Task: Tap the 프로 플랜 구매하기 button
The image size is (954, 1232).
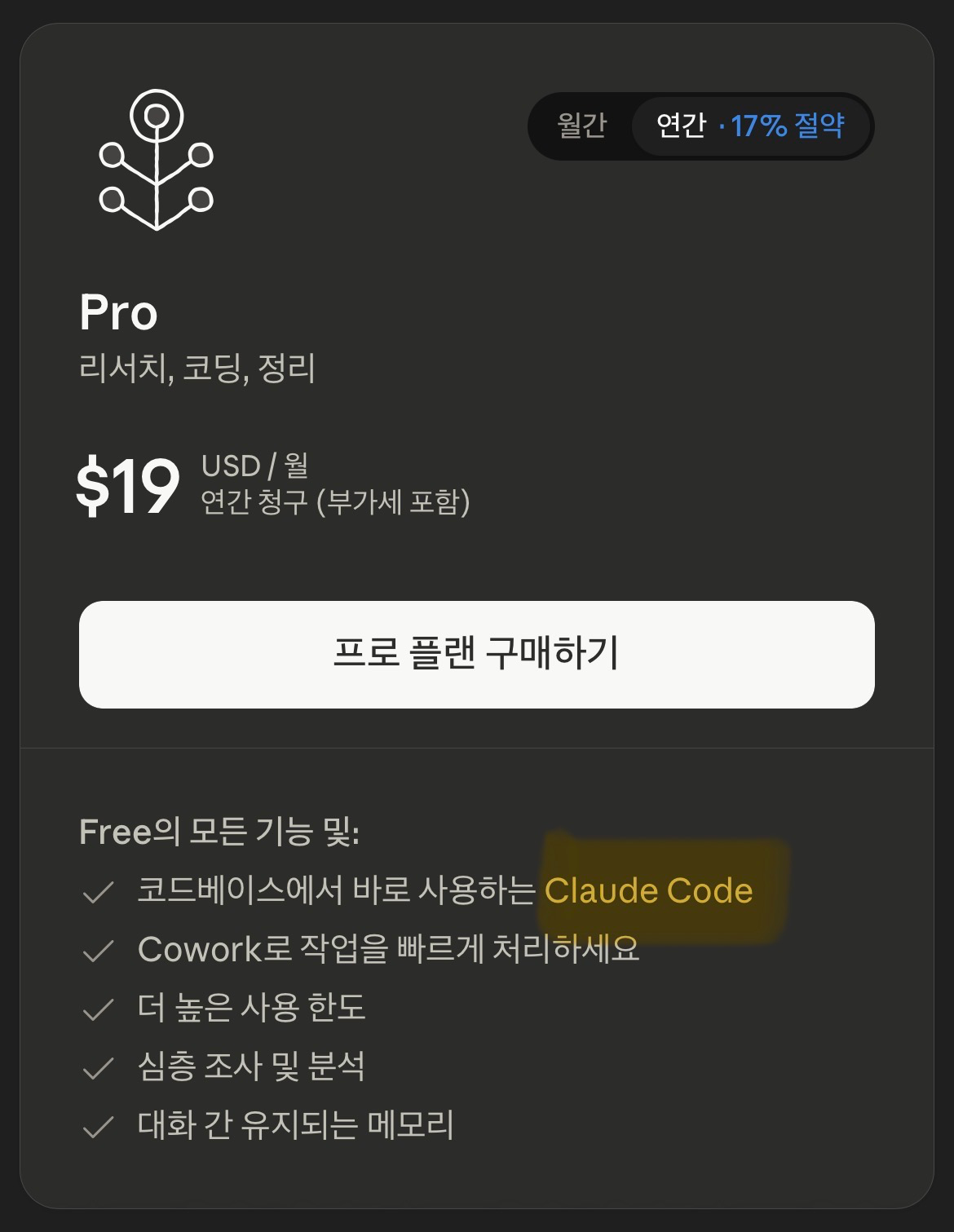Action: (476, 654)
